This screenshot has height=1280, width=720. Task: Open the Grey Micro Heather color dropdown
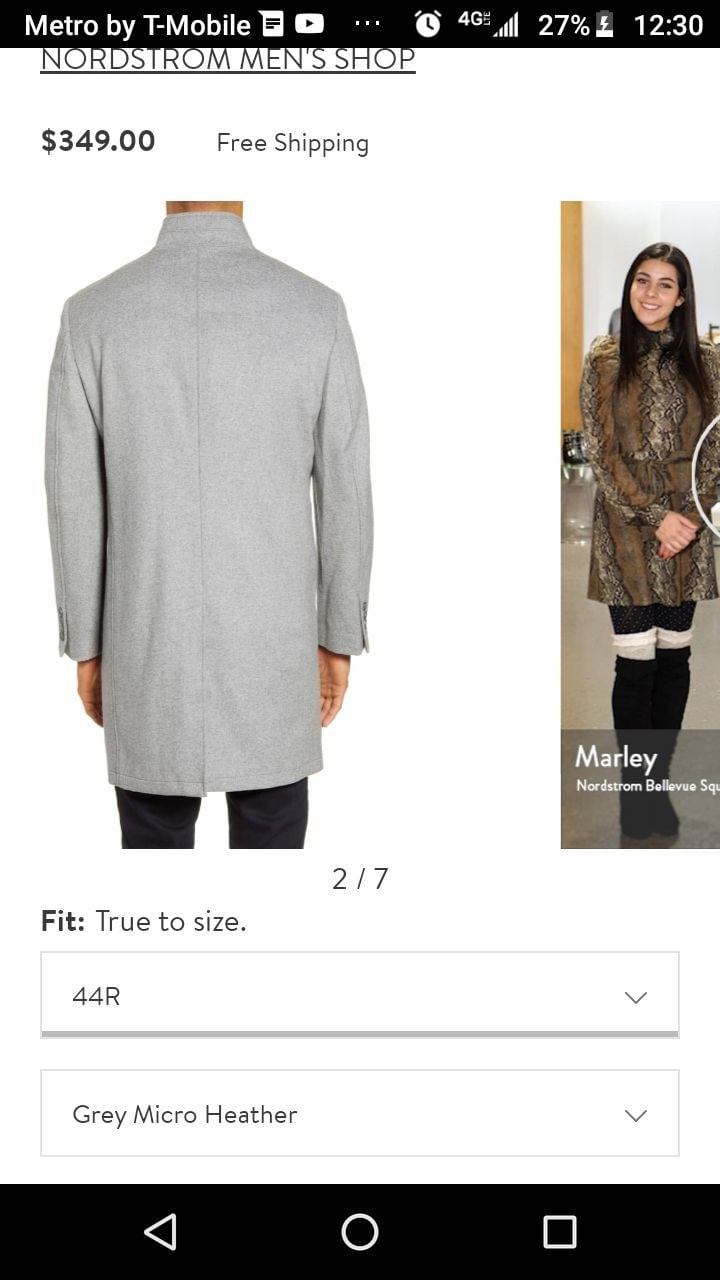point(360,1113)
